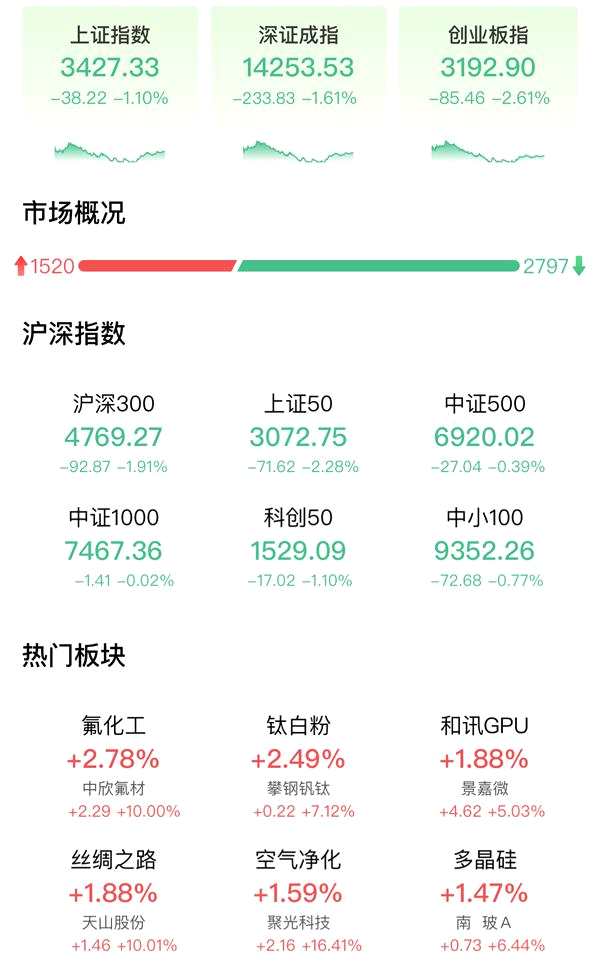Open the 中证500 index
The width and height of the screenshot is (600, 967).
[485, 436]
